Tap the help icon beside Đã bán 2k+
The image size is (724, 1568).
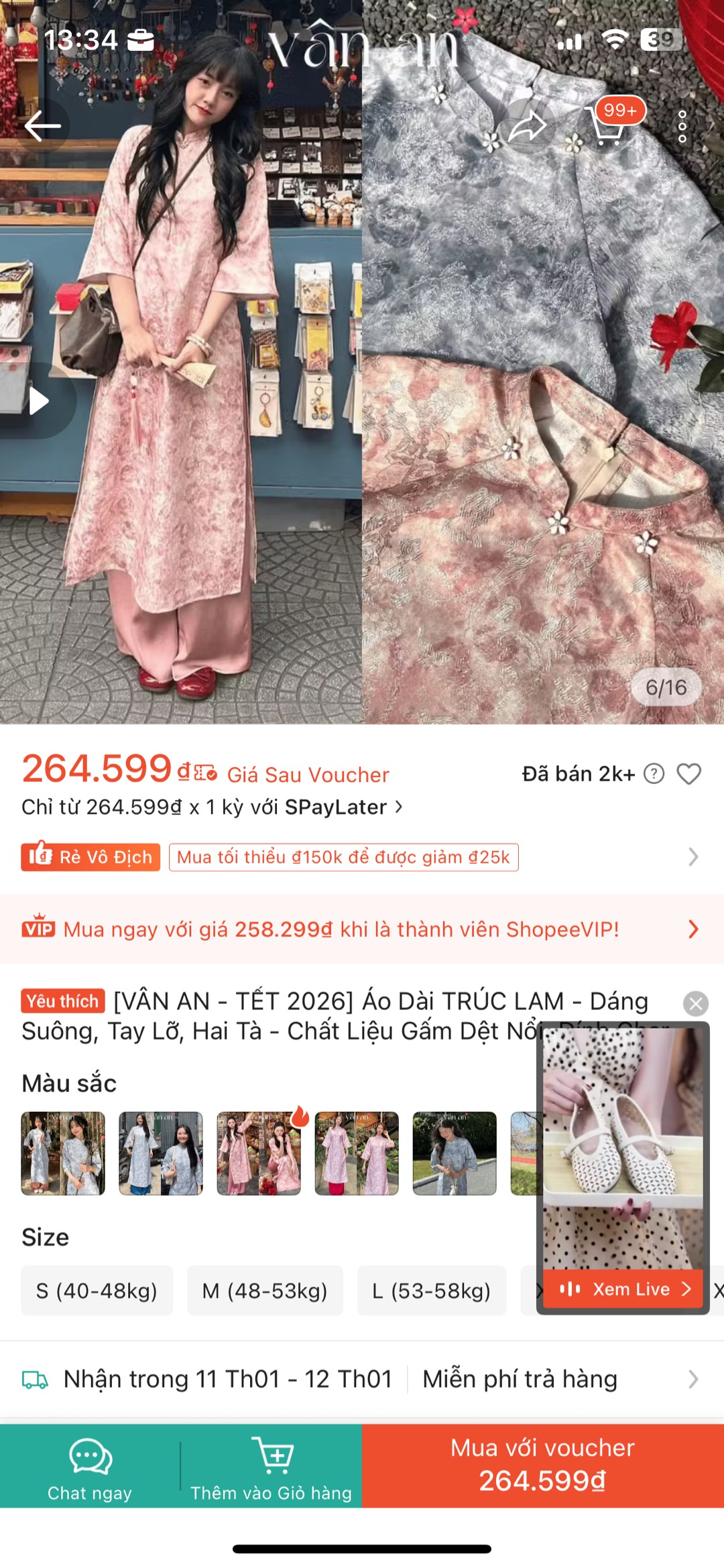coord(654,774)
